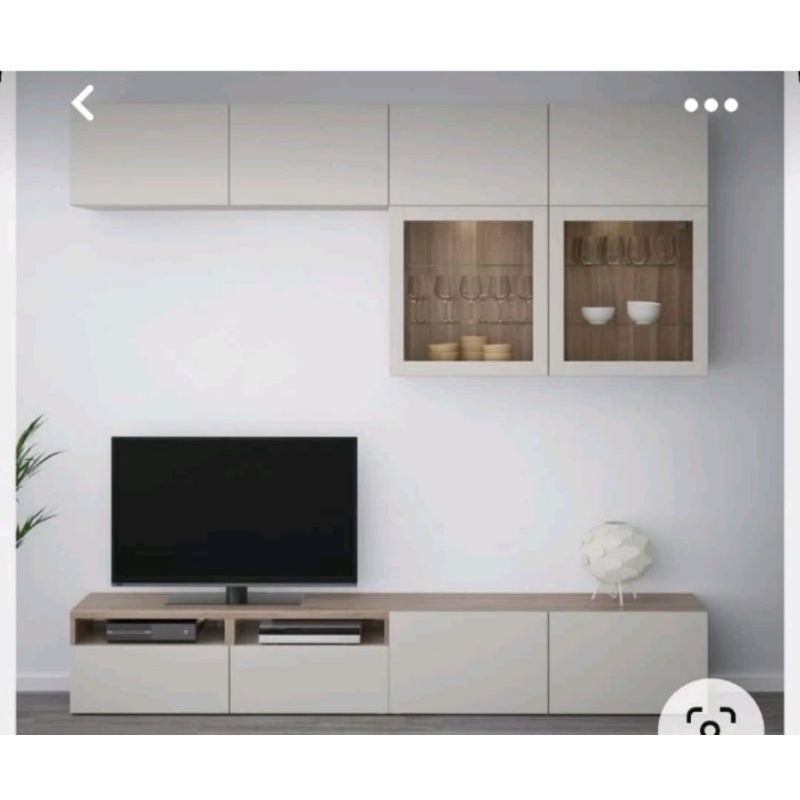This screenshot has height=800, width=800.
Task: Open the three-dot overflow menu
Action: click(x=711, y=105)
